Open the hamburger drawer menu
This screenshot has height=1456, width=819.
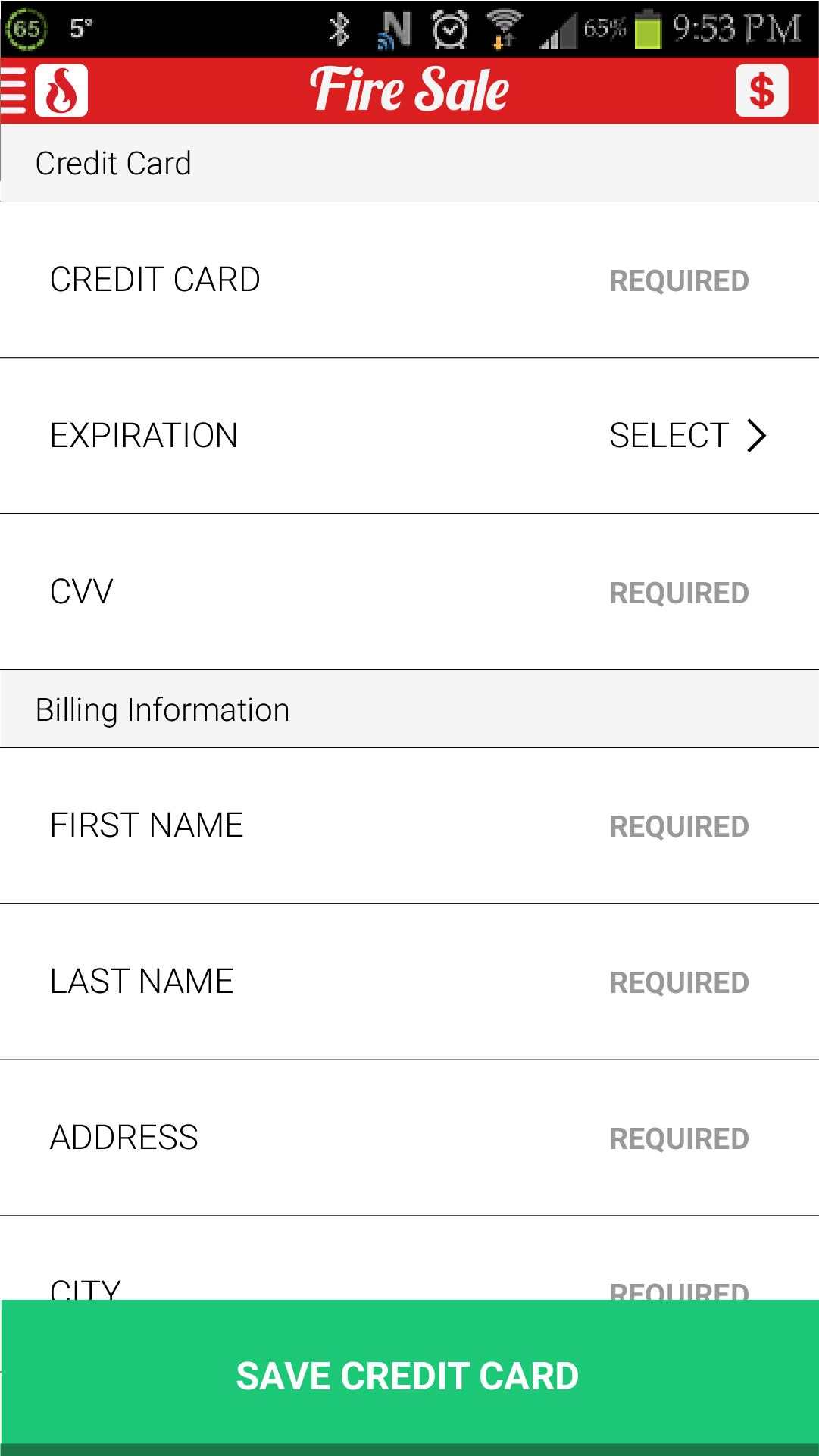[x=15, y=91]
